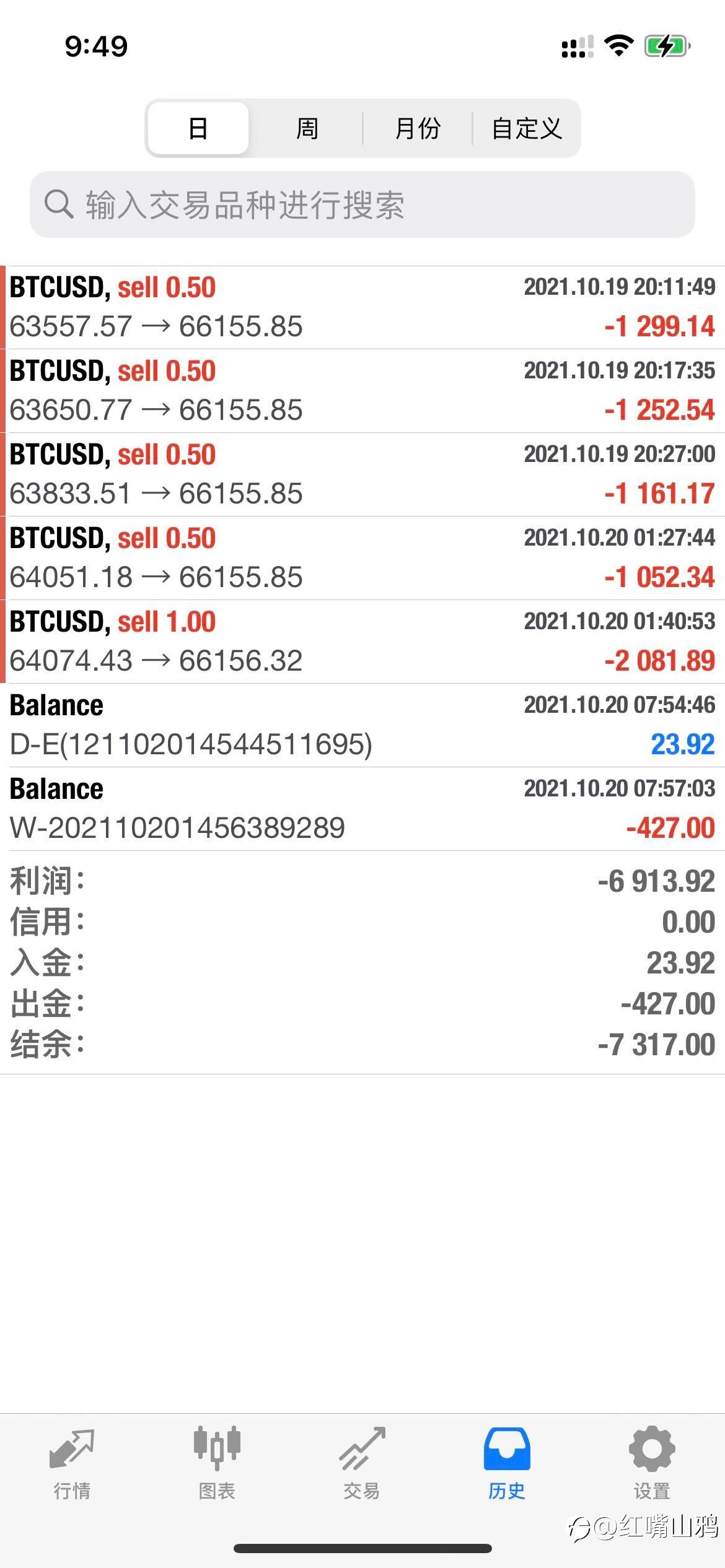Choose the 自定义 custom period
This screenshot has height=1568, width=725.
[526, 128]
